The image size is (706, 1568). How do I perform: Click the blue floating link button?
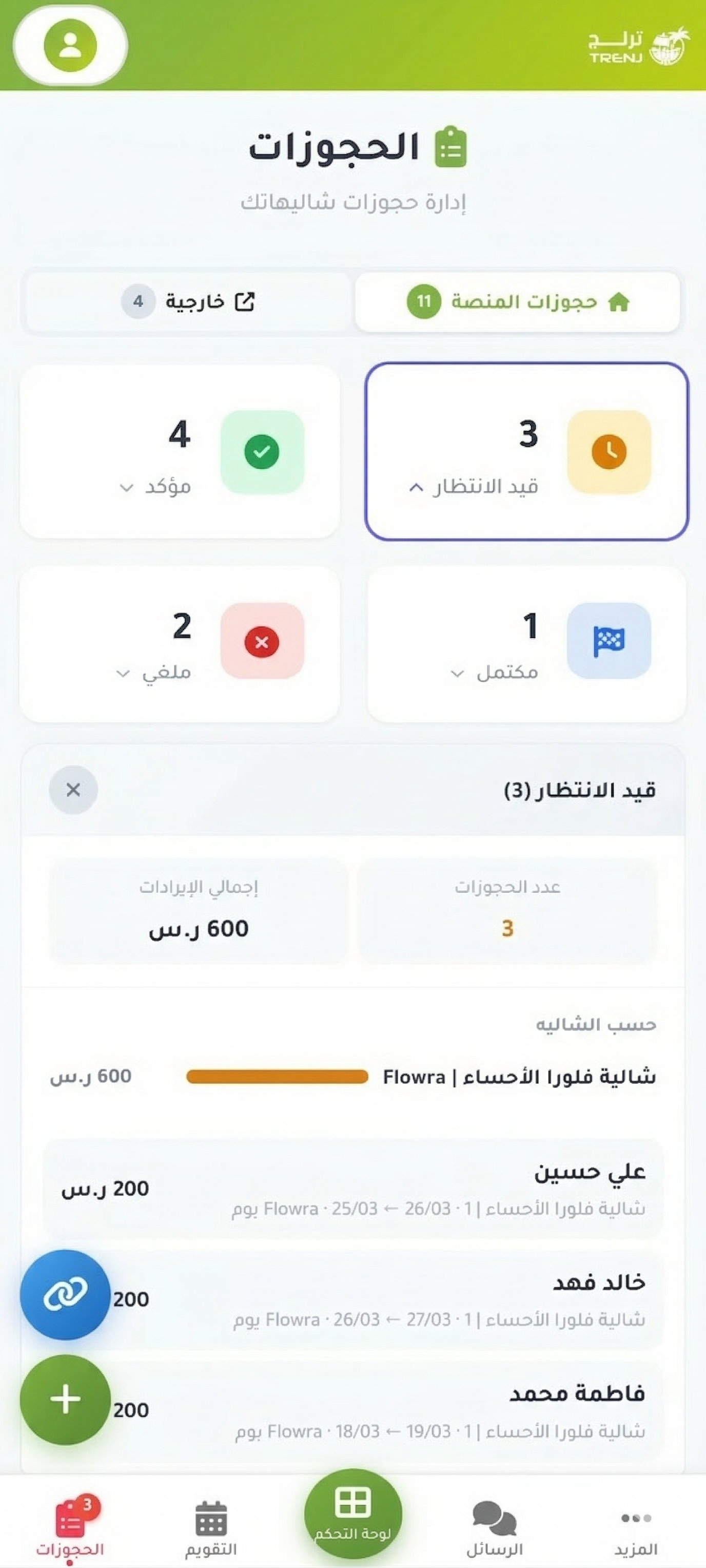65,1295
